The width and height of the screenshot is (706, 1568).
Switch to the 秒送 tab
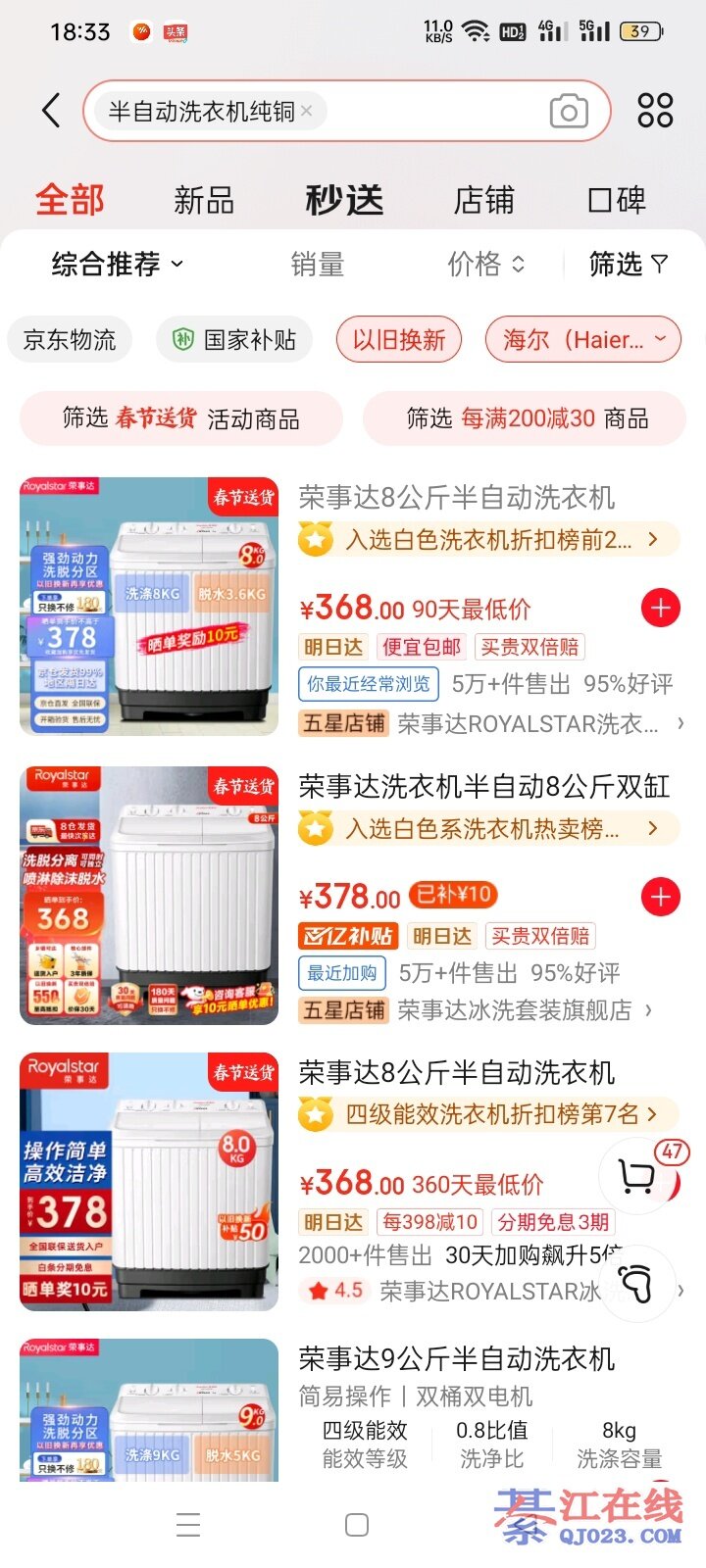(344, 200)
